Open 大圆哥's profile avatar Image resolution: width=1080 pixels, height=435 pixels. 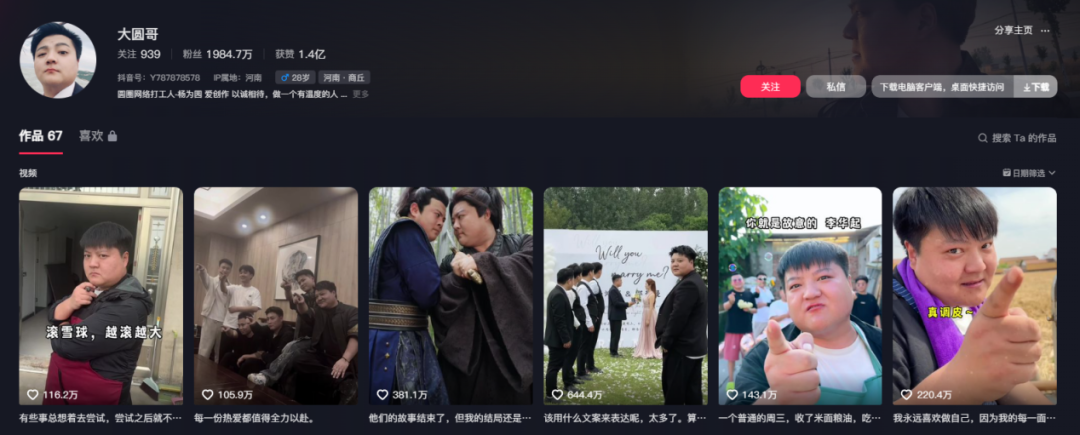pyautogui.click(x=57, y=60)
